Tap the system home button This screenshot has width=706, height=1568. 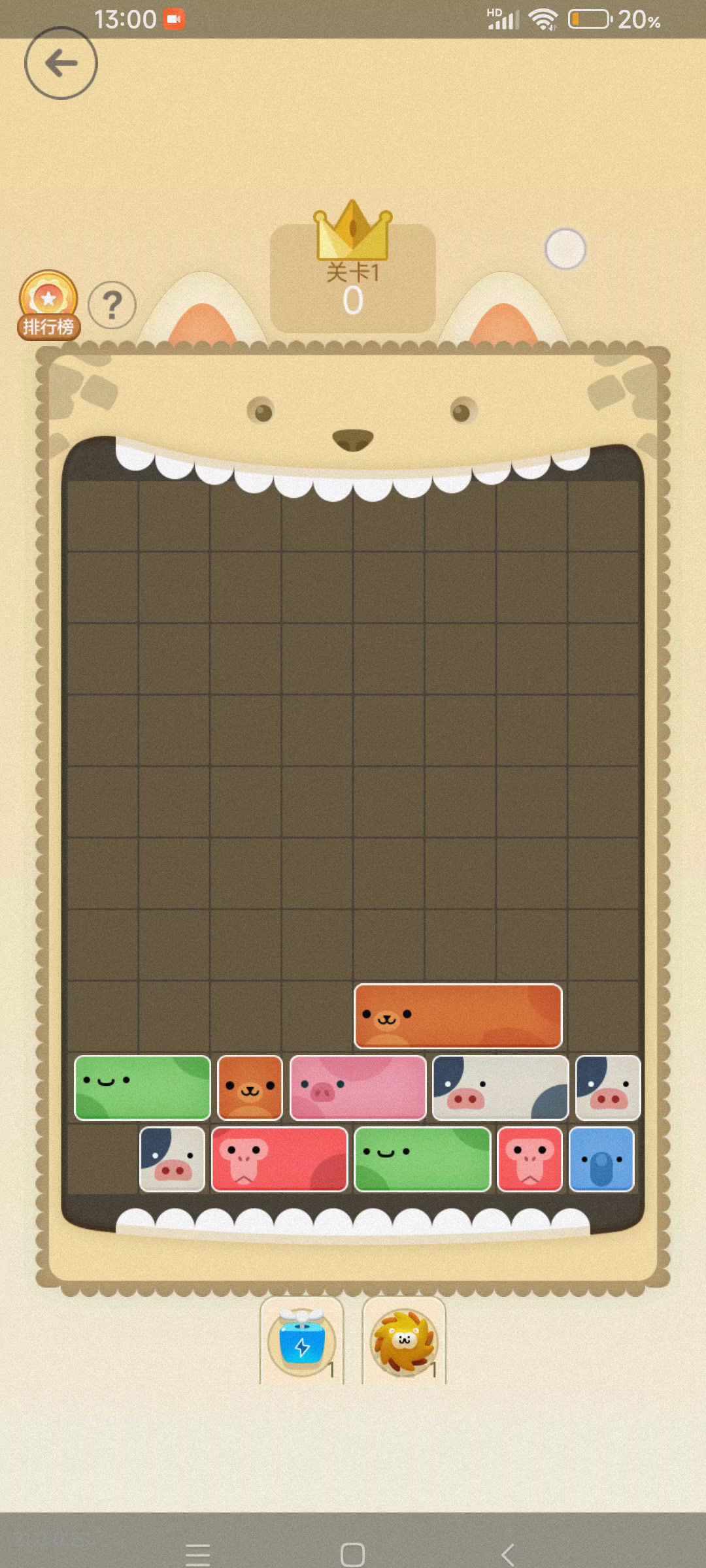coord(352,1554)
